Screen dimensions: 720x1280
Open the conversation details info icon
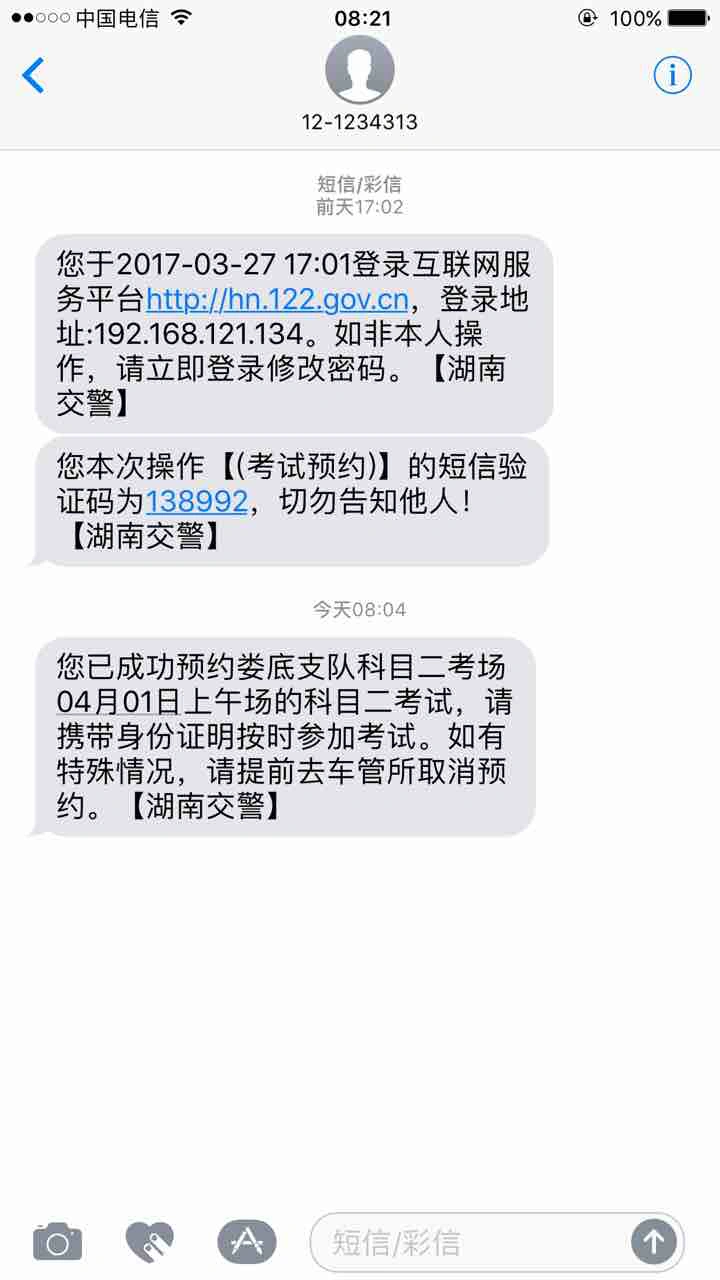click(672, 75)
